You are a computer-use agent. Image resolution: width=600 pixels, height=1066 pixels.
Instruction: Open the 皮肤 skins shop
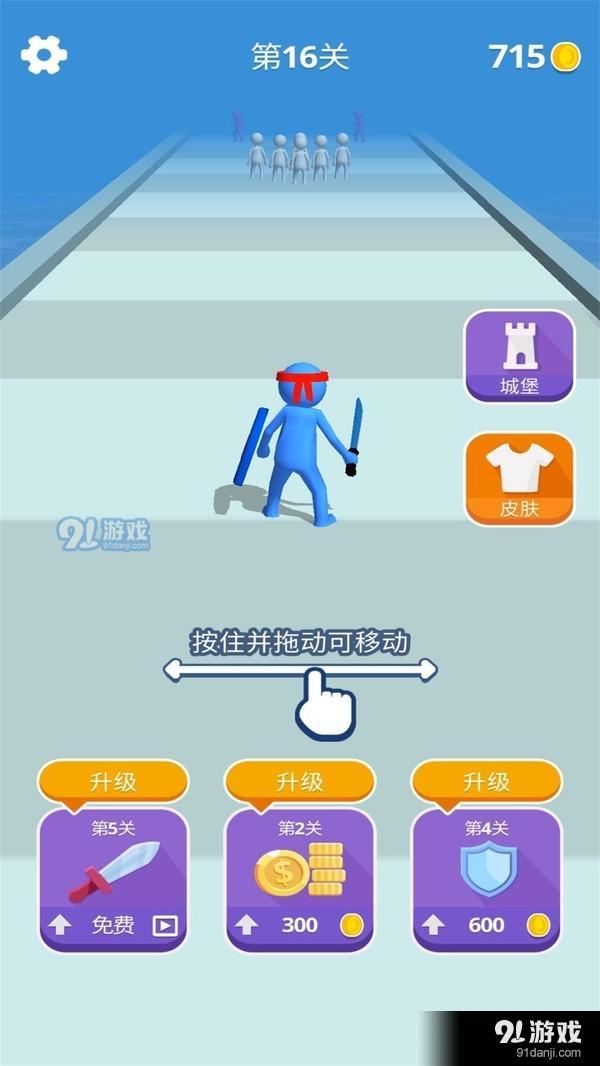pos(519,479)
